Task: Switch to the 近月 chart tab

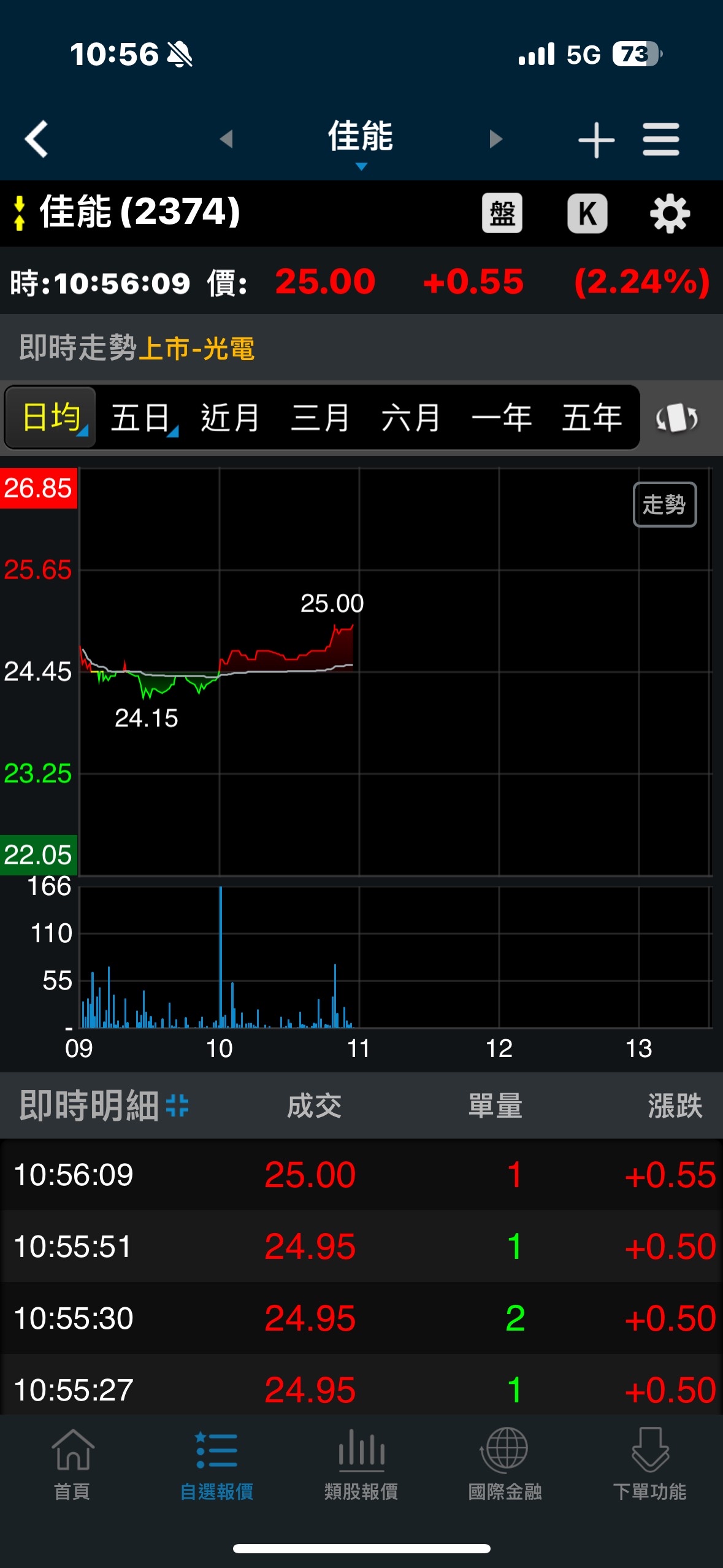Action: point(229,418)
